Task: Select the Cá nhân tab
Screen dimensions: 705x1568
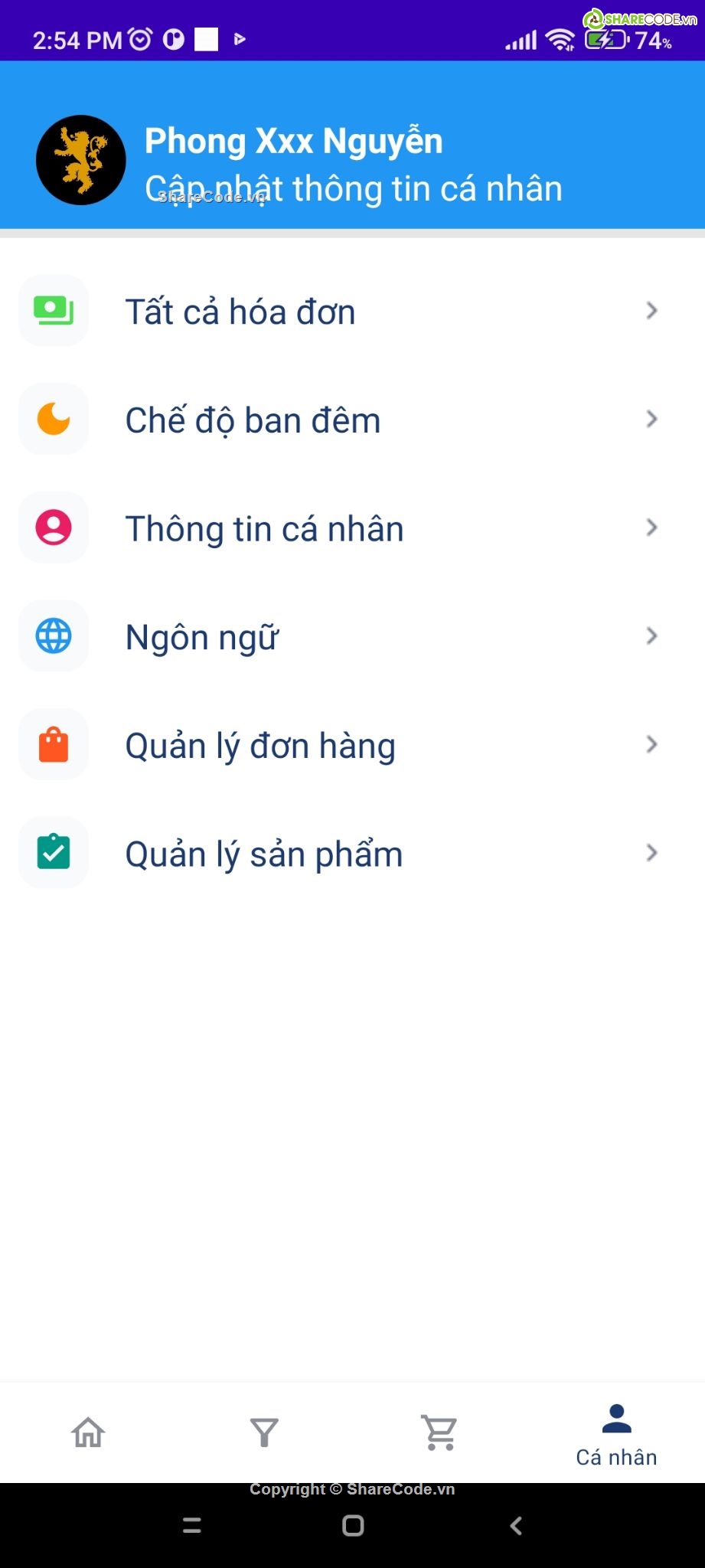Action: (616, 1435)
